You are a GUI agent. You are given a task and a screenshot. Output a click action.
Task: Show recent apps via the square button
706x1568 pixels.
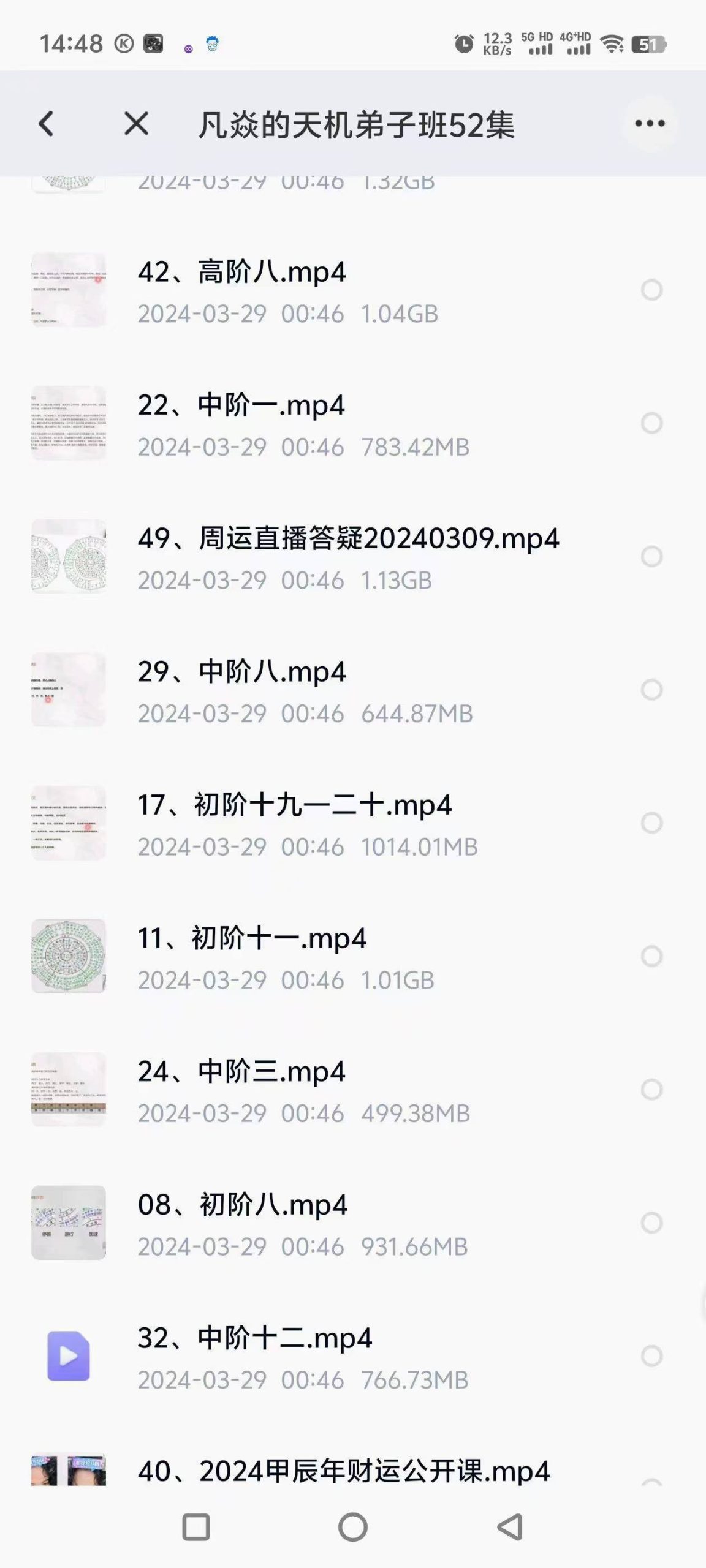click(x=196, y=1528)
